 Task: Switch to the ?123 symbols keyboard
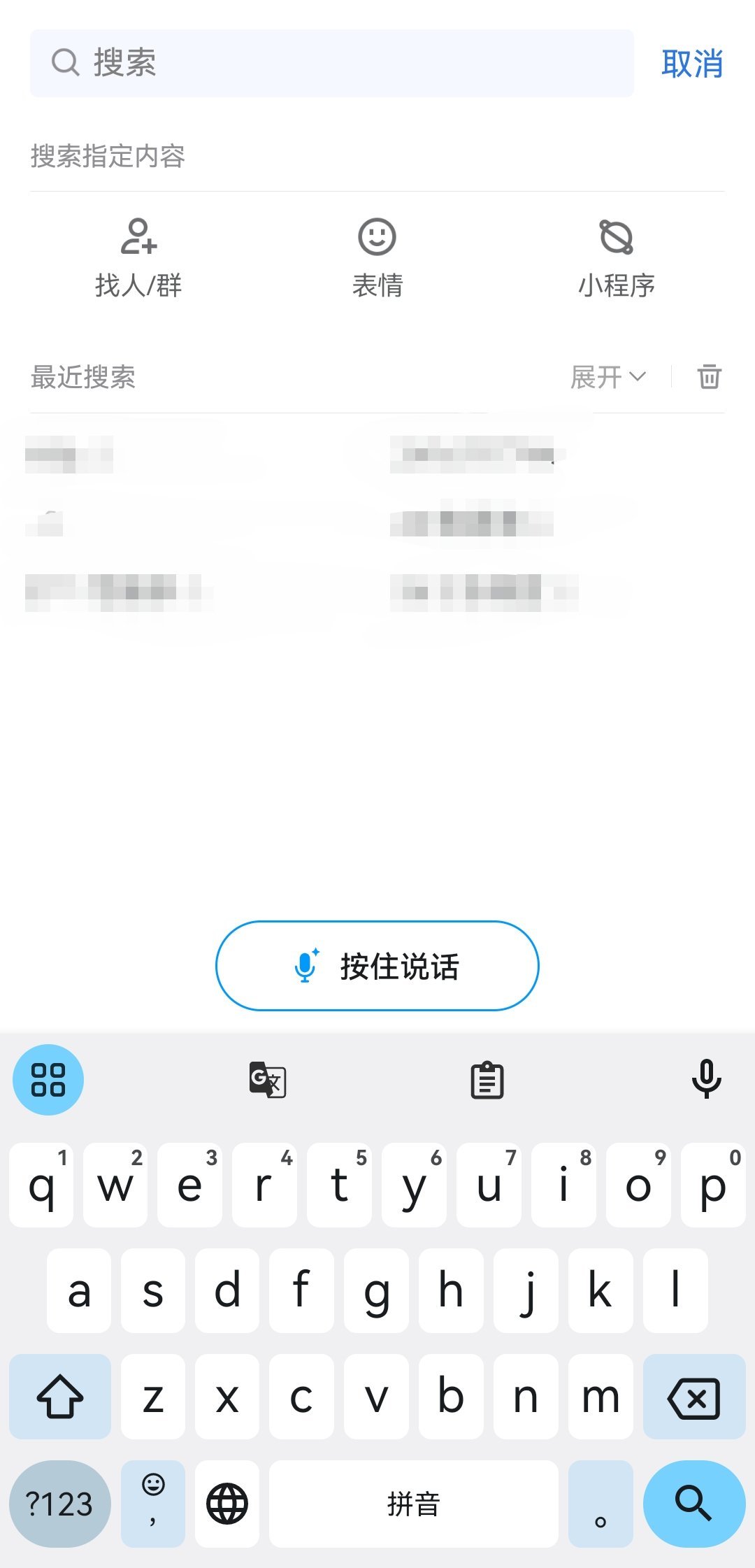point(59,1504)
